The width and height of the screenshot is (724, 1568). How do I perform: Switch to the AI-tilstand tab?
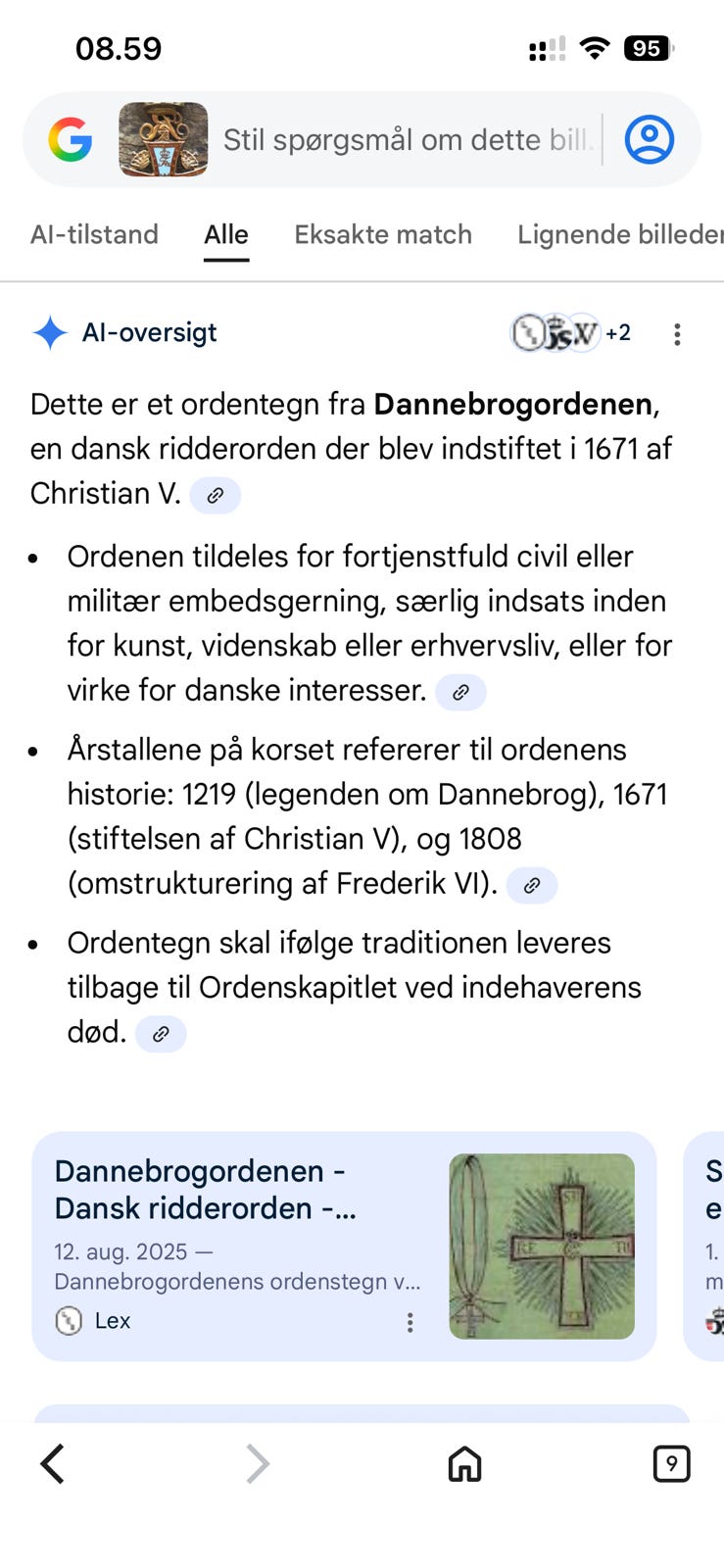click(95, 234)
